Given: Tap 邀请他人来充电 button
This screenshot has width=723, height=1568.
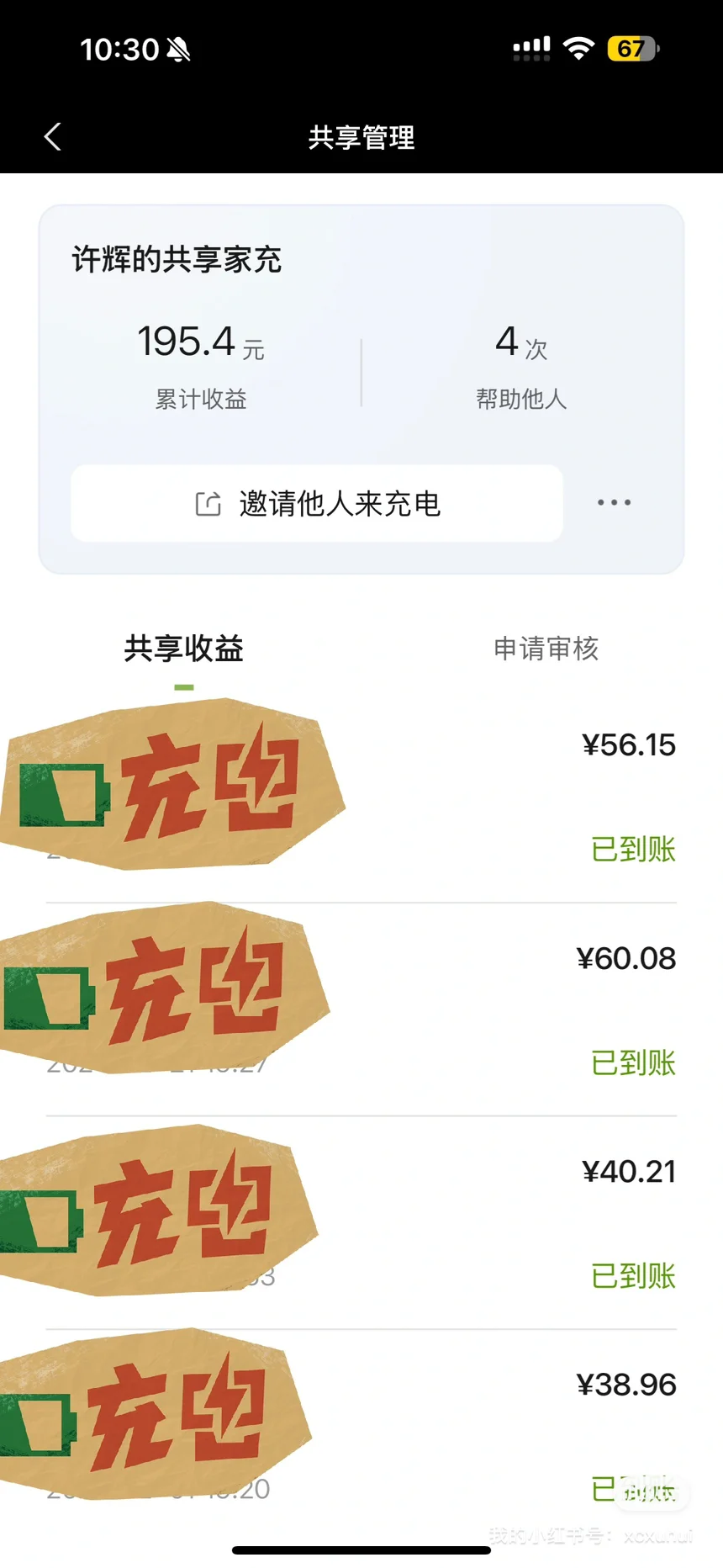Looking at the screenshot, I should (x=317, y=503).
